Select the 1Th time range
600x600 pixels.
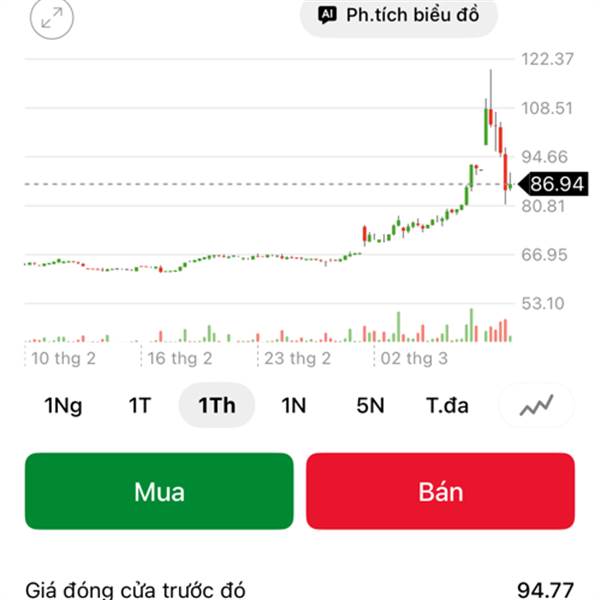pyautogui.click(x=216, y=405)
